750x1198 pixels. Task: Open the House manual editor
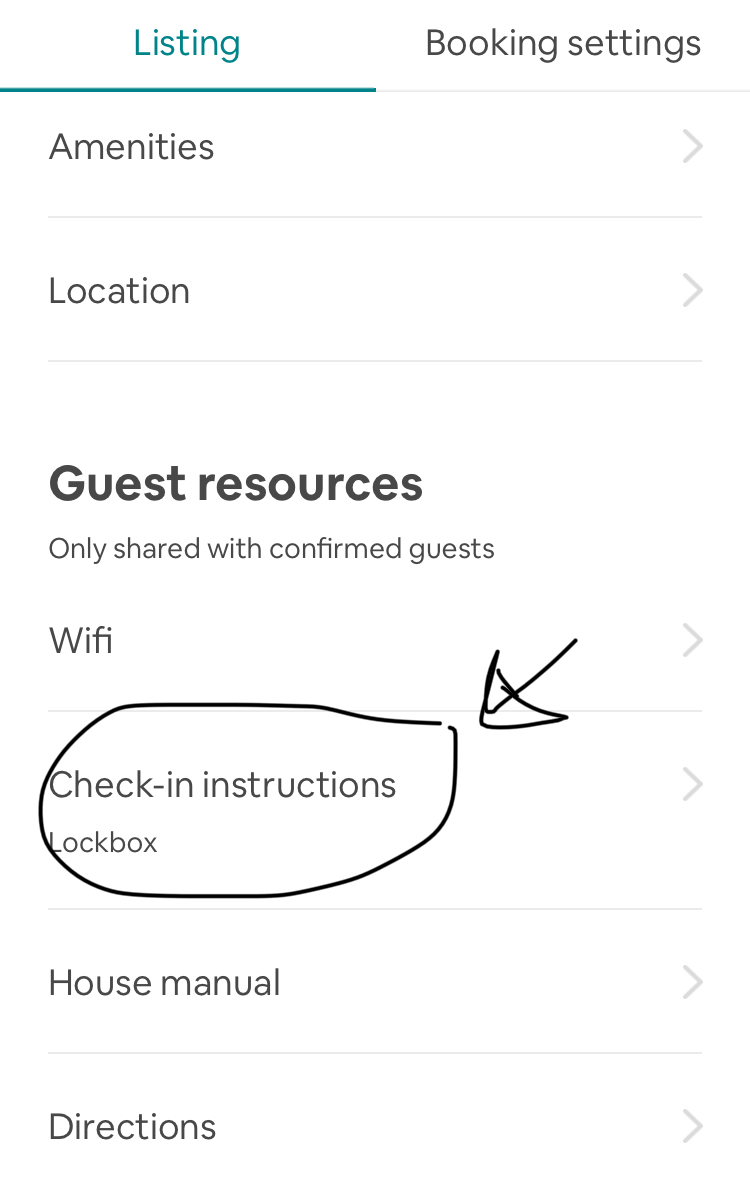[x=164, y=982]
